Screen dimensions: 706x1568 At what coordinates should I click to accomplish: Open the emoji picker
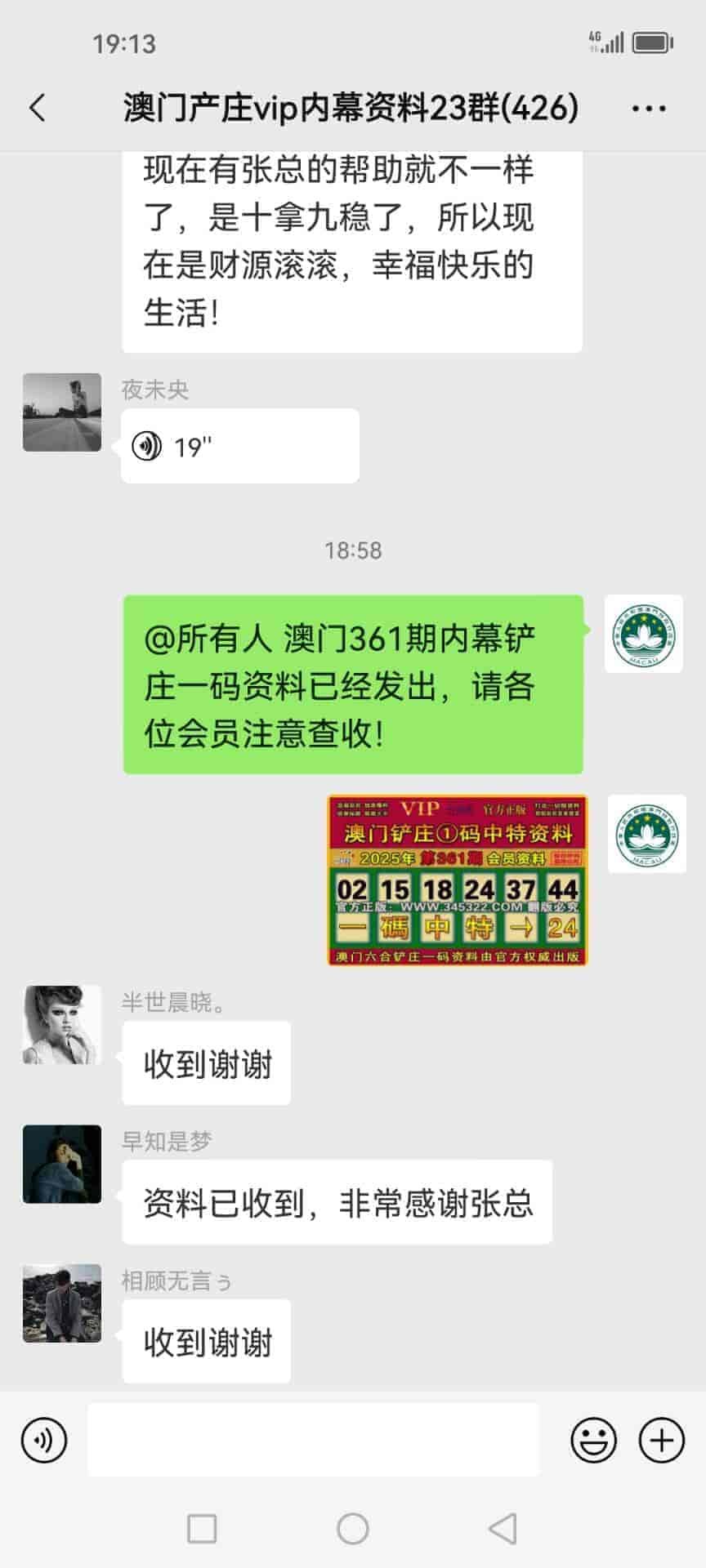click(x=593, y=1440)
